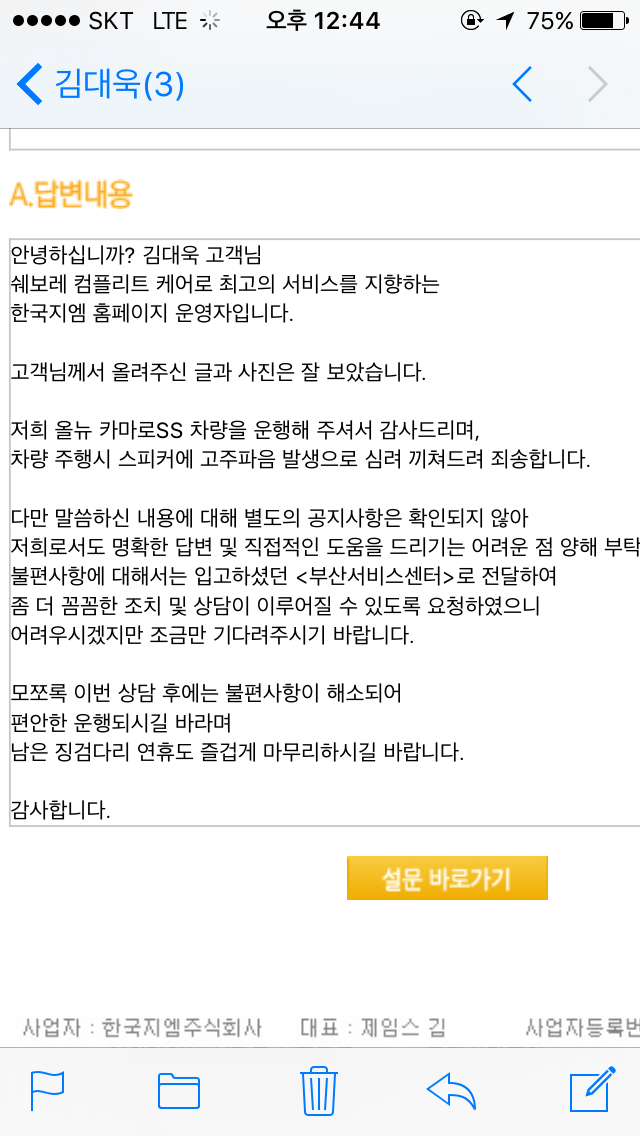This screenshot has height=1136, width=640.
Task: Move this email to a folder
Action: tap(179, 1090)
